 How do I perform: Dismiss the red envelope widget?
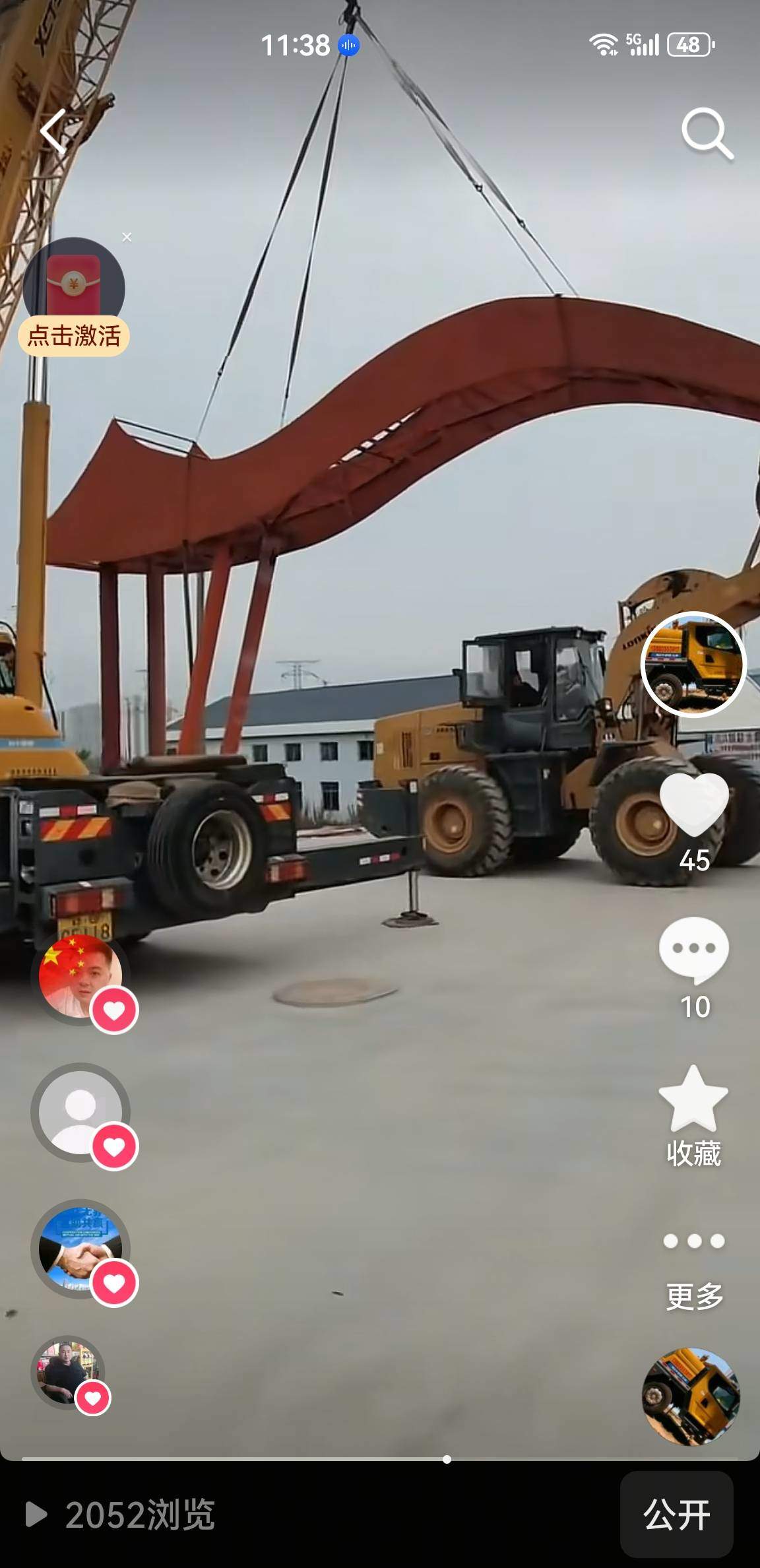point(127,237)
